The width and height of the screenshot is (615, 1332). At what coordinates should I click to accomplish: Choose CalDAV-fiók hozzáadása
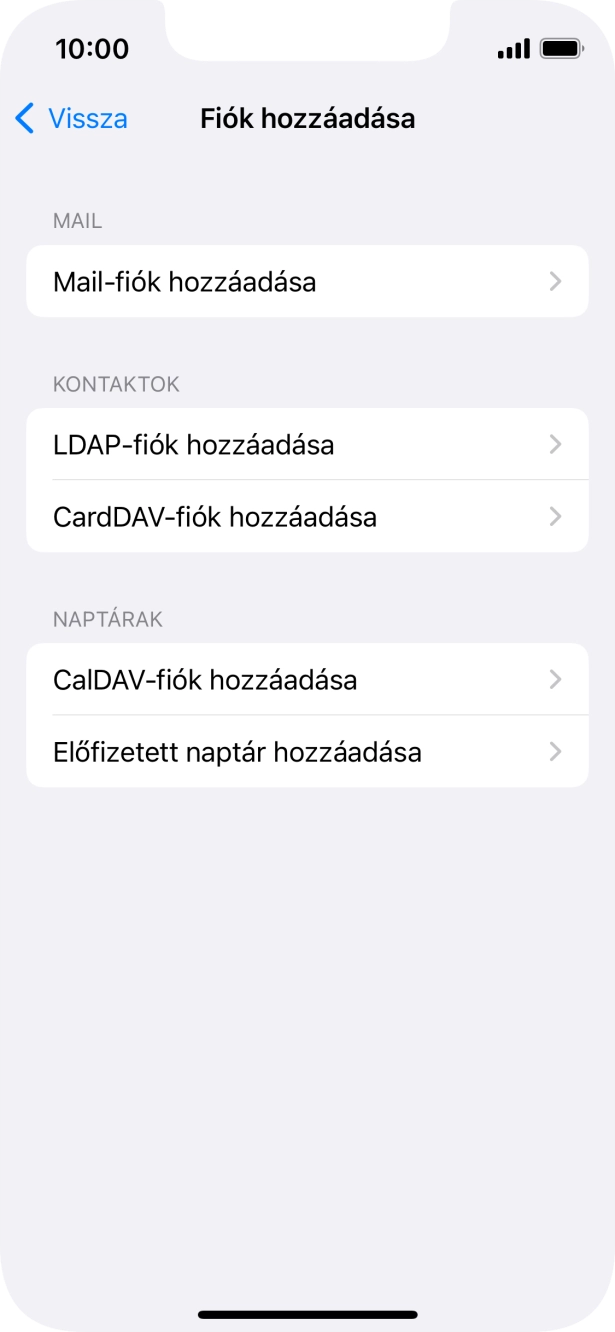(306, 680)
